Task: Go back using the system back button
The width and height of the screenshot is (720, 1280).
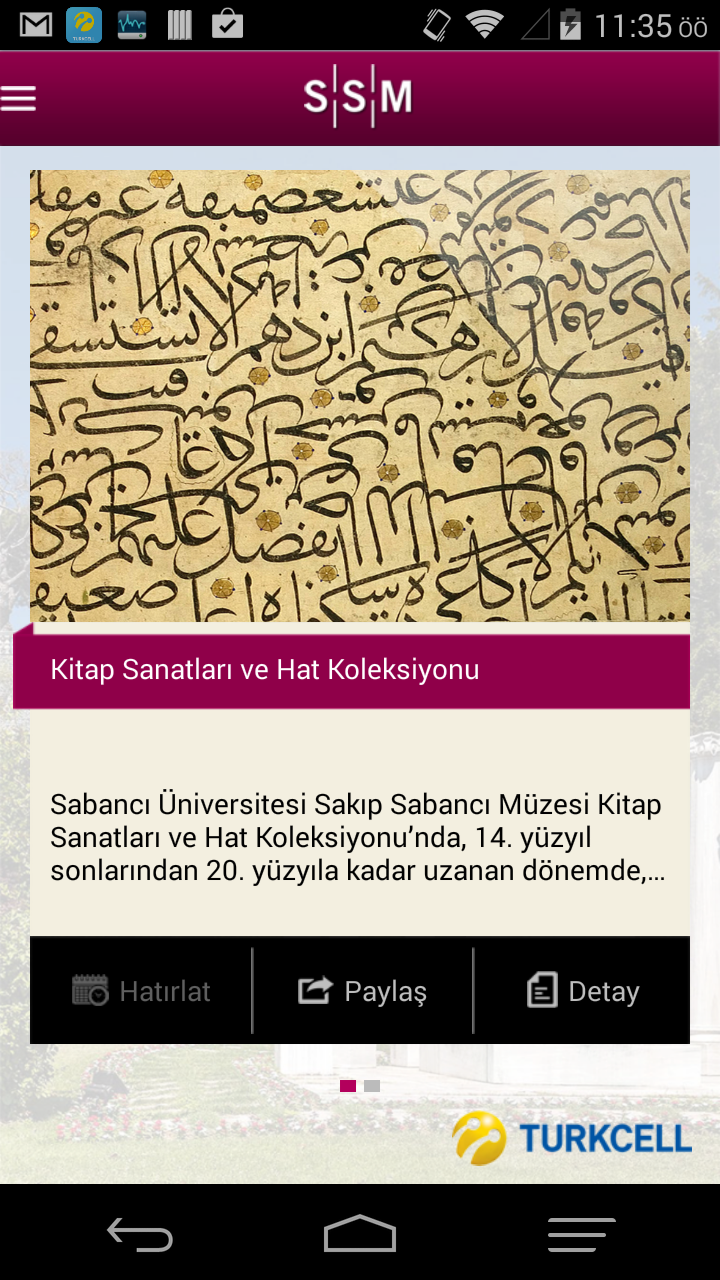Action: [x=140, y=1235]
